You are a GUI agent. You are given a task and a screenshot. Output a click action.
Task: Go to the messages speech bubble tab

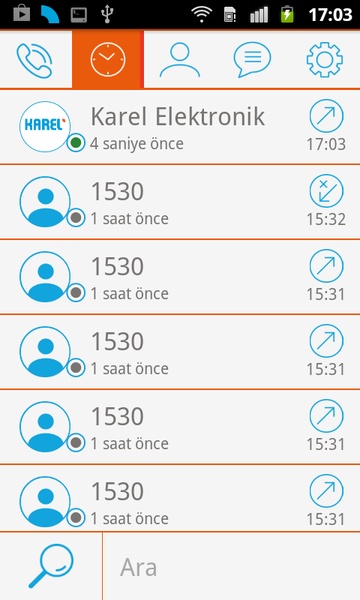(x=252, y=60)
